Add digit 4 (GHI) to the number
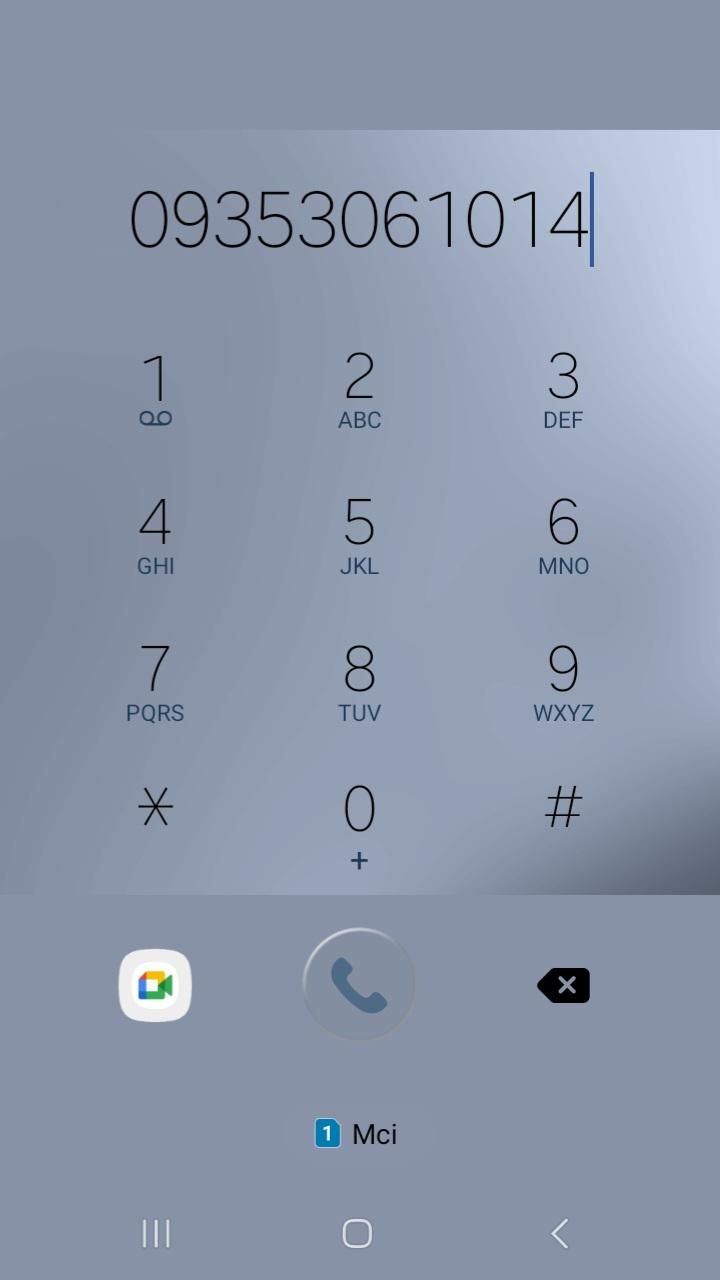 point(155,535)
